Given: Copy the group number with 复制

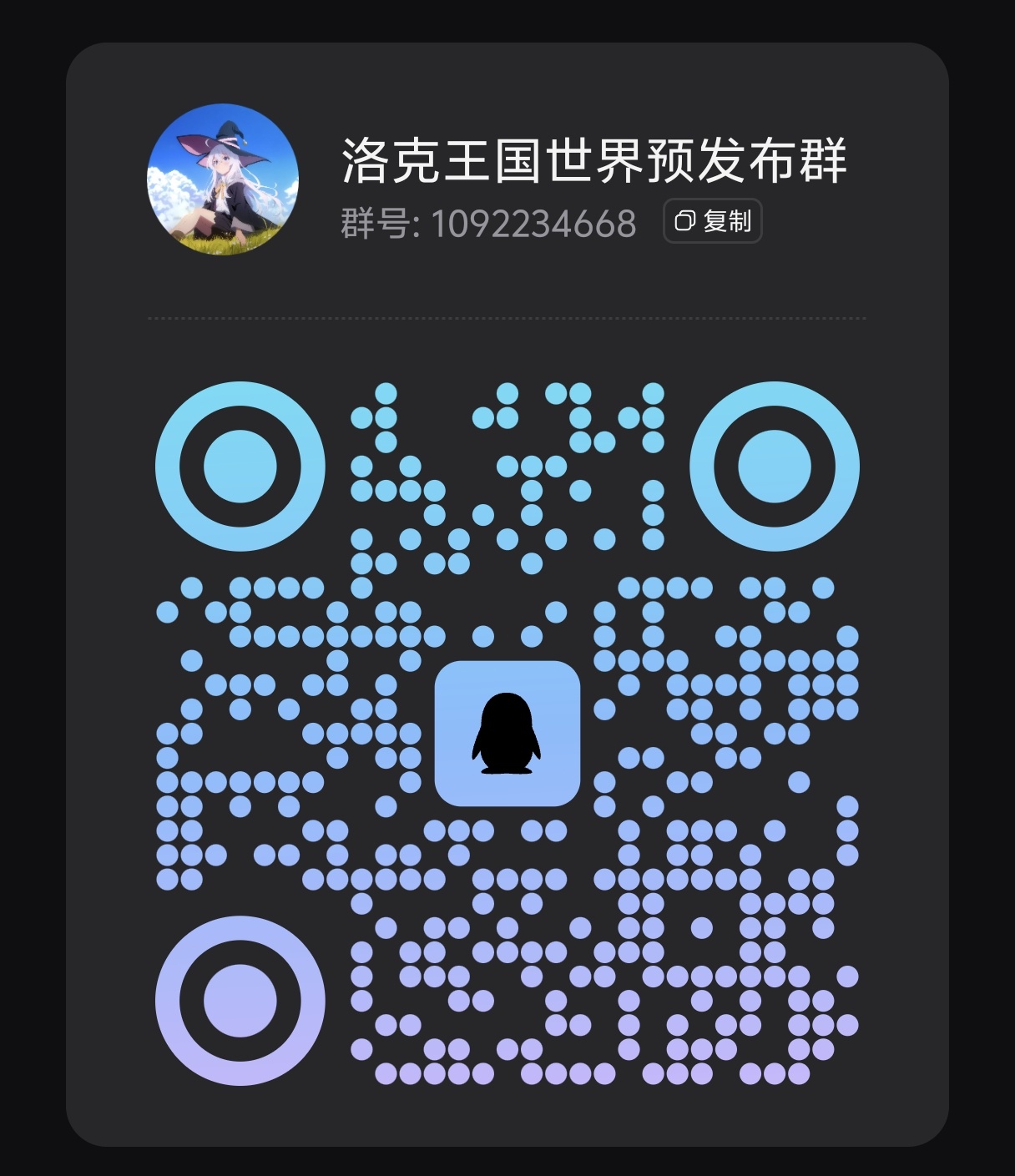Looking at the screenshot, I should [712, 221].
